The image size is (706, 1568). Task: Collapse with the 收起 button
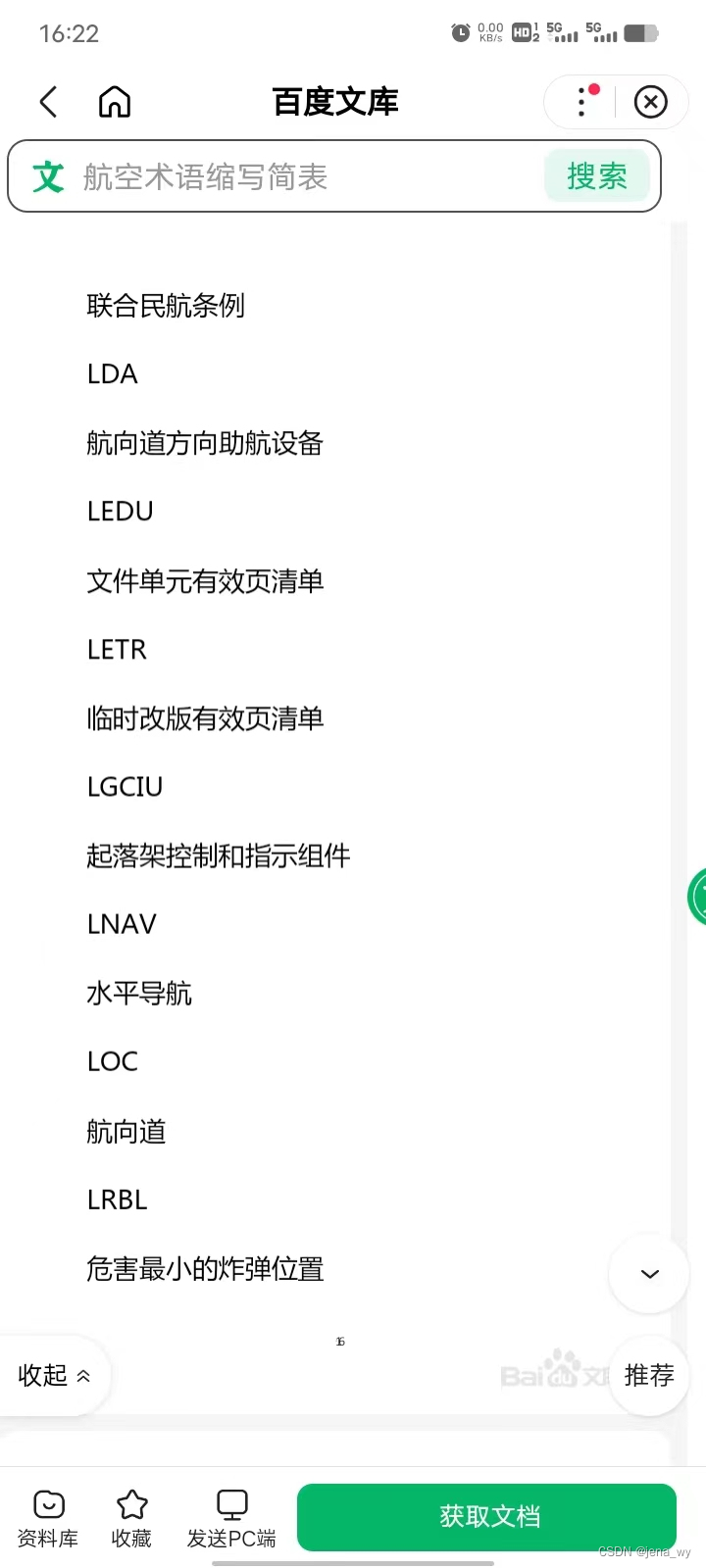(x=54, y=1376)
